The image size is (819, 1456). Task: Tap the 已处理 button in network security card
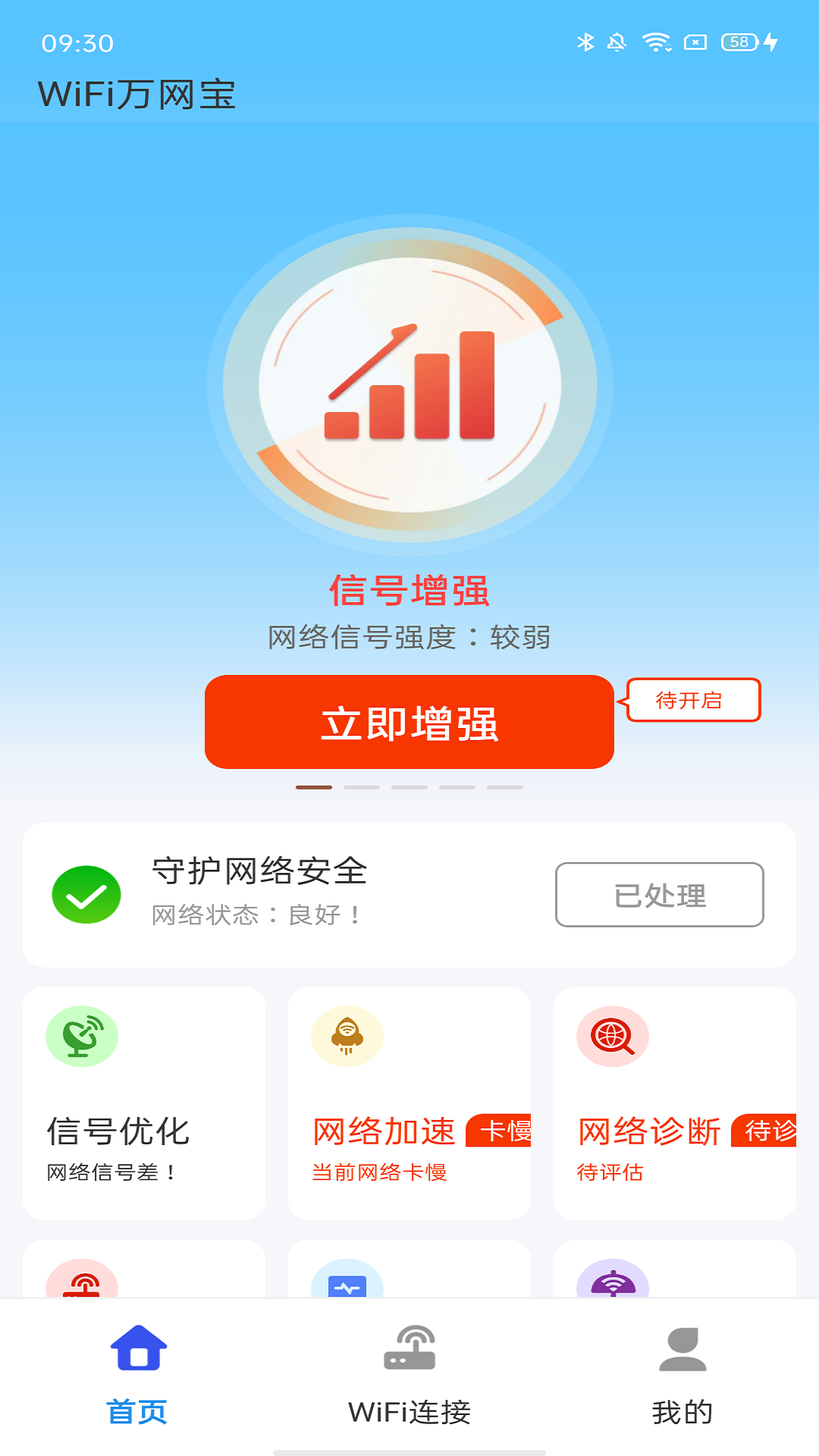click(x=659, y=895)
